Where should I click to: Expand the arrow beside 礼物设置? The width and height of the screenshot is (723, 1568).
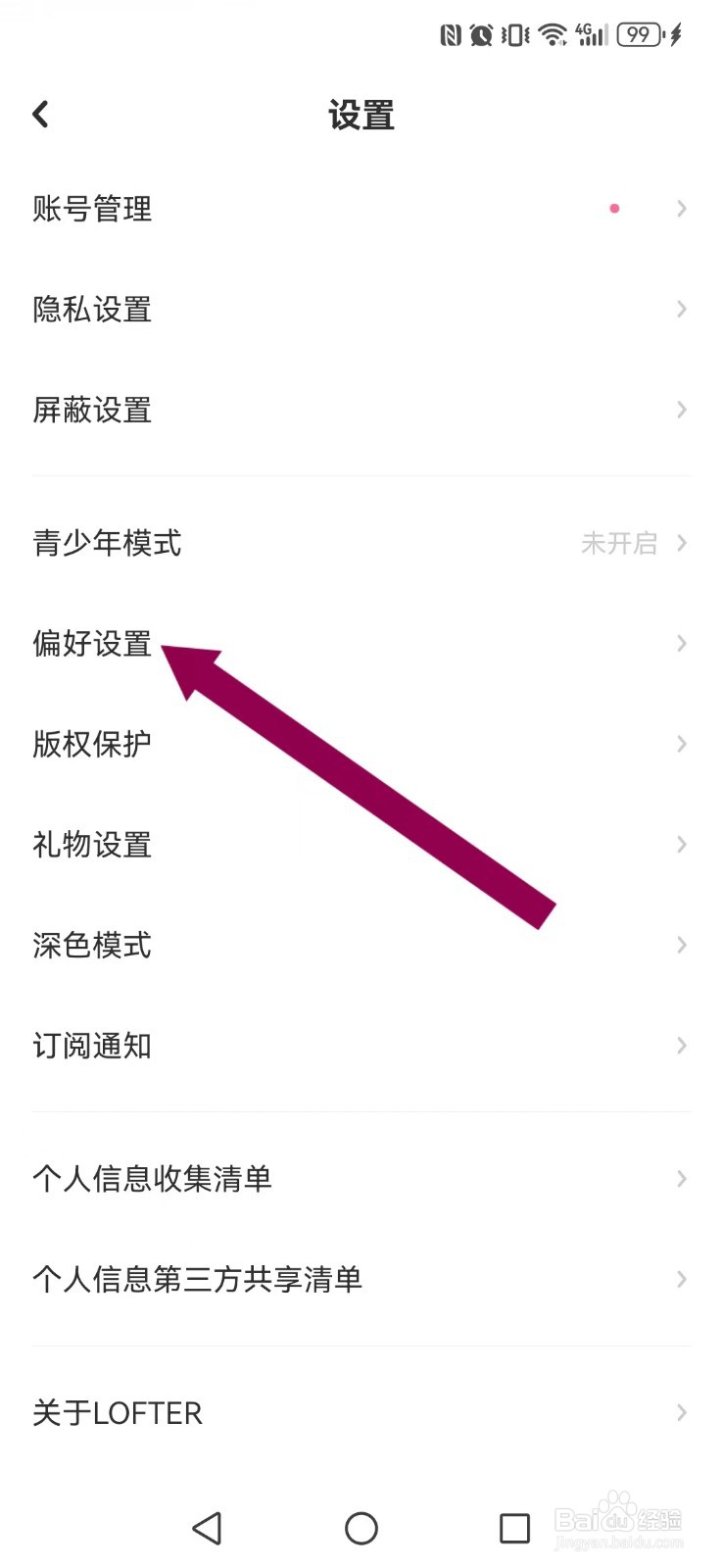click(x=681, y=844)
